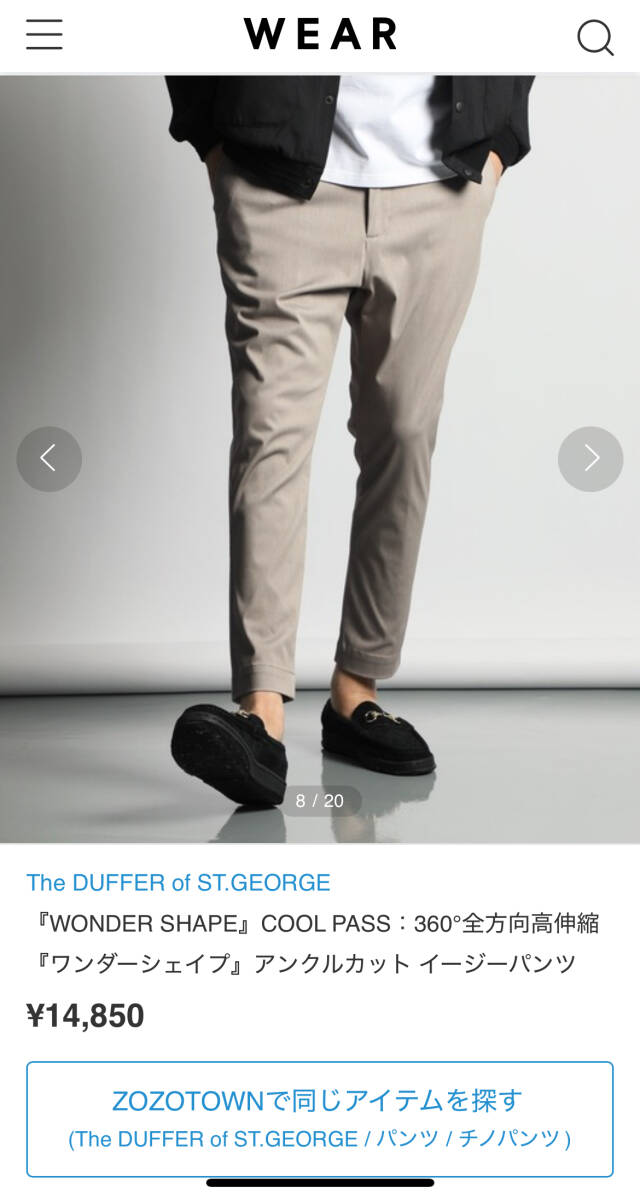
Task: Open the hamburger menu
Action: click(x=44, y=35)
